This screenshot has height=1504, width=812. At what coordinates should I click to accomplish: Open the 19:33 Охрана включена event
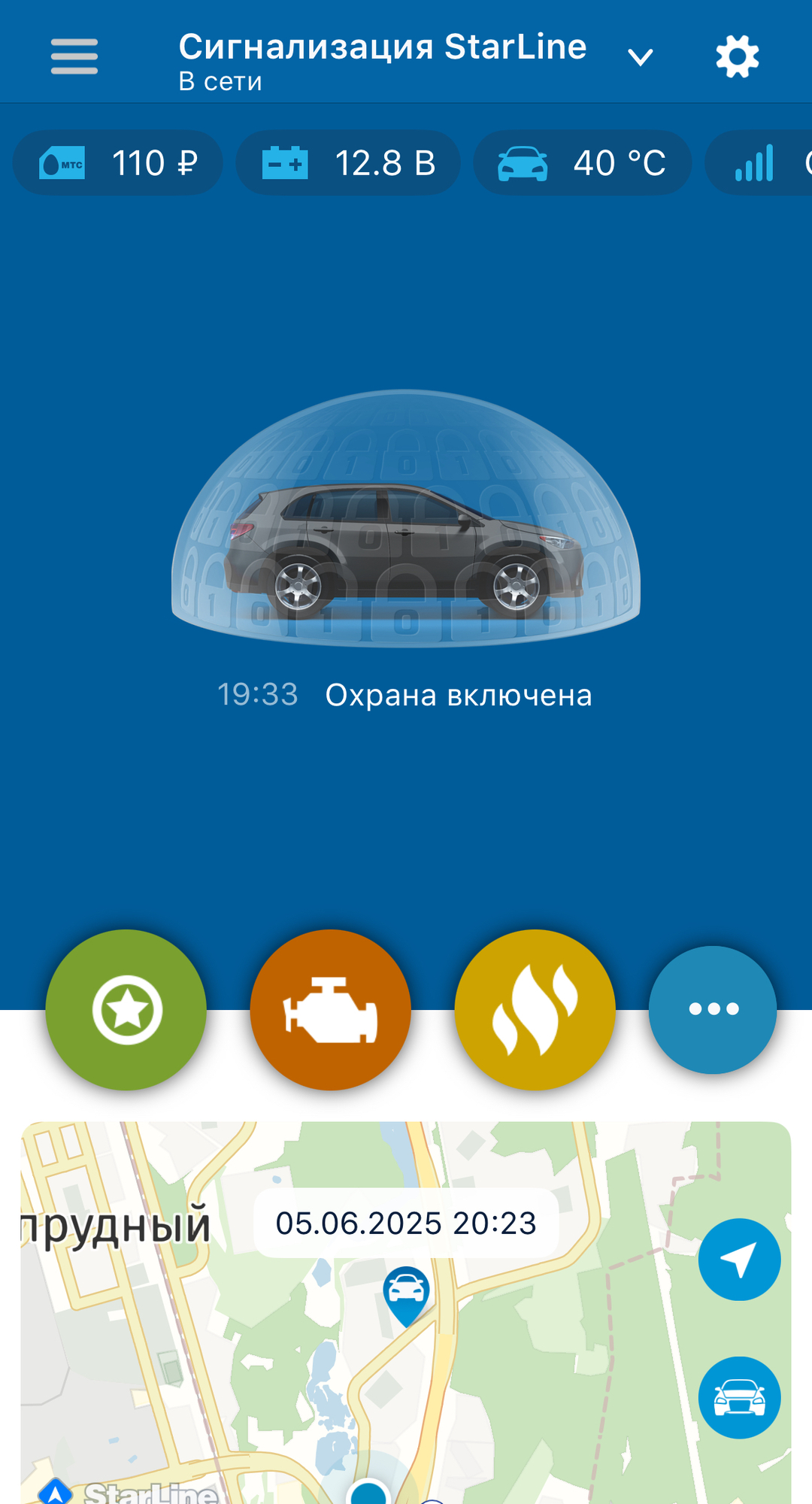405,695
